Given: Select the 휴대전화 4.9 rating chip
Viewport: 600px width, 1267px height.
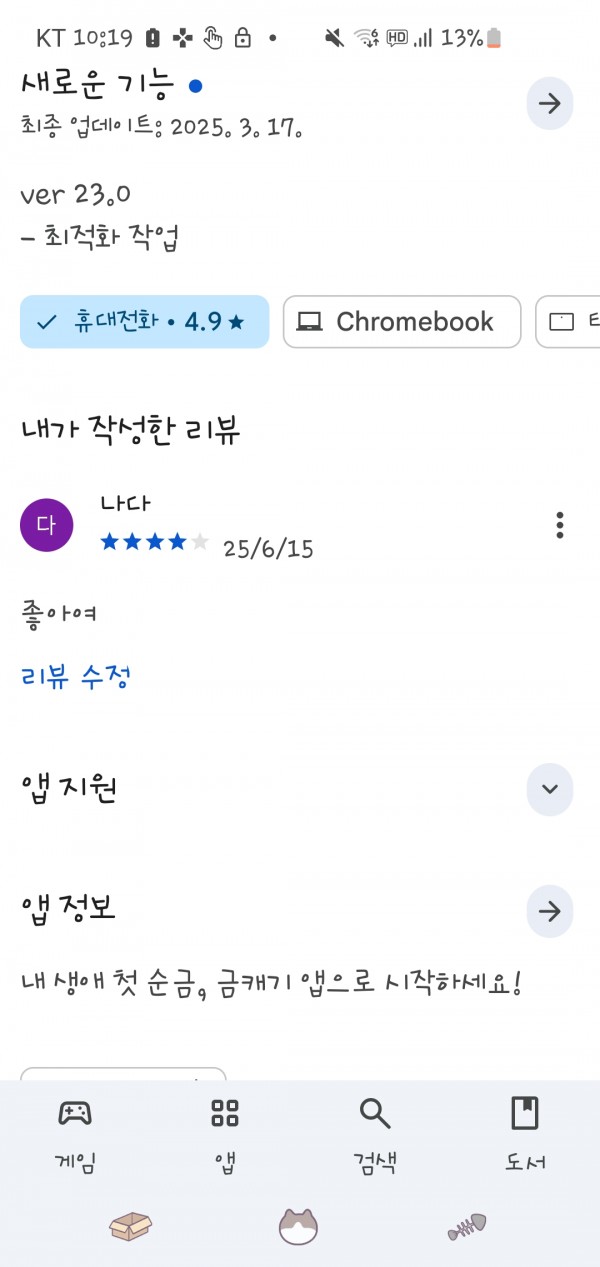Looking at the screenshot, I should 144,322.
